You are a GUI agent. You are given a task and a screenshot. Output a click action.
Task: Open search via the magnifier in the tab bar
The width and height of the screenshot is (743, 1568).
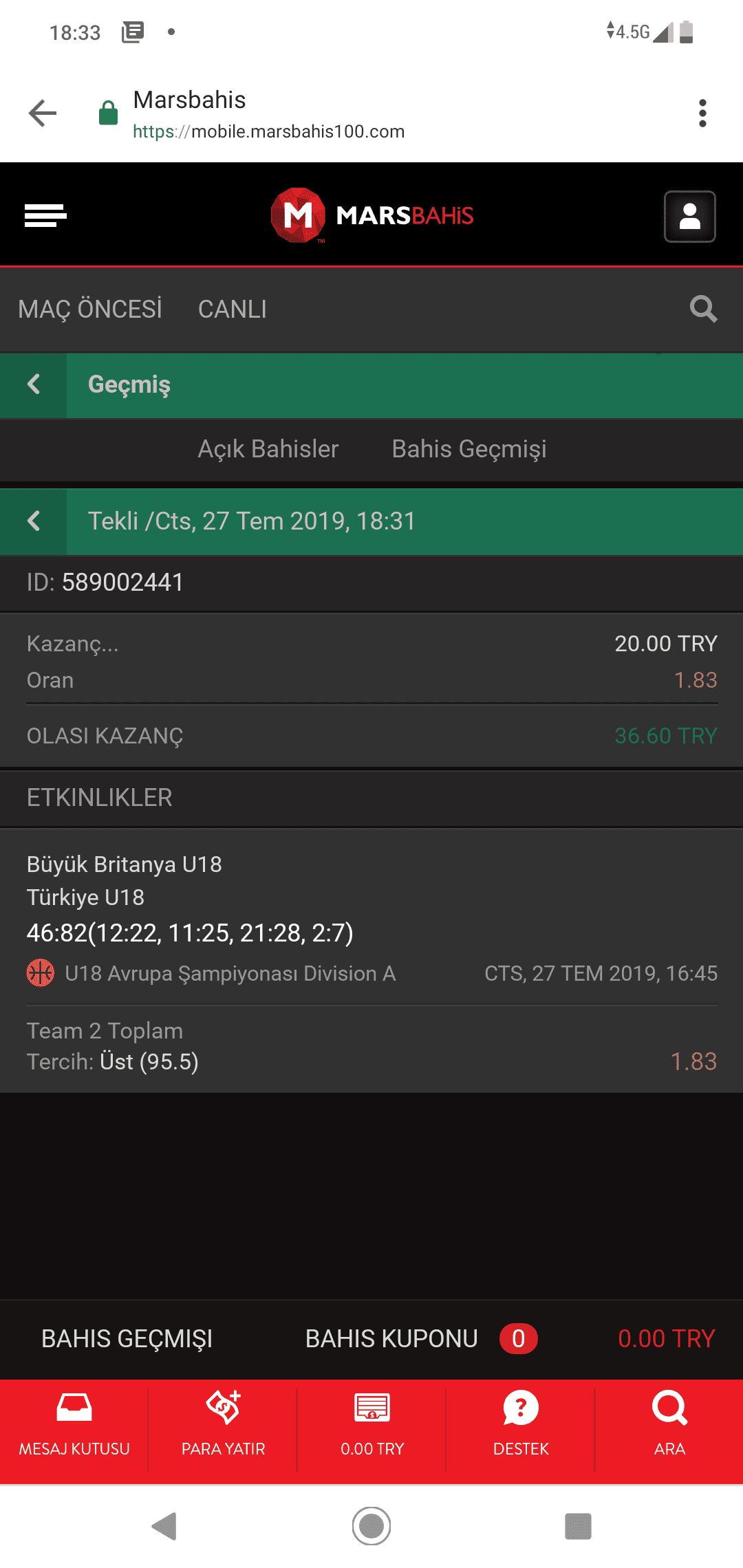click(x=703, y=309)
